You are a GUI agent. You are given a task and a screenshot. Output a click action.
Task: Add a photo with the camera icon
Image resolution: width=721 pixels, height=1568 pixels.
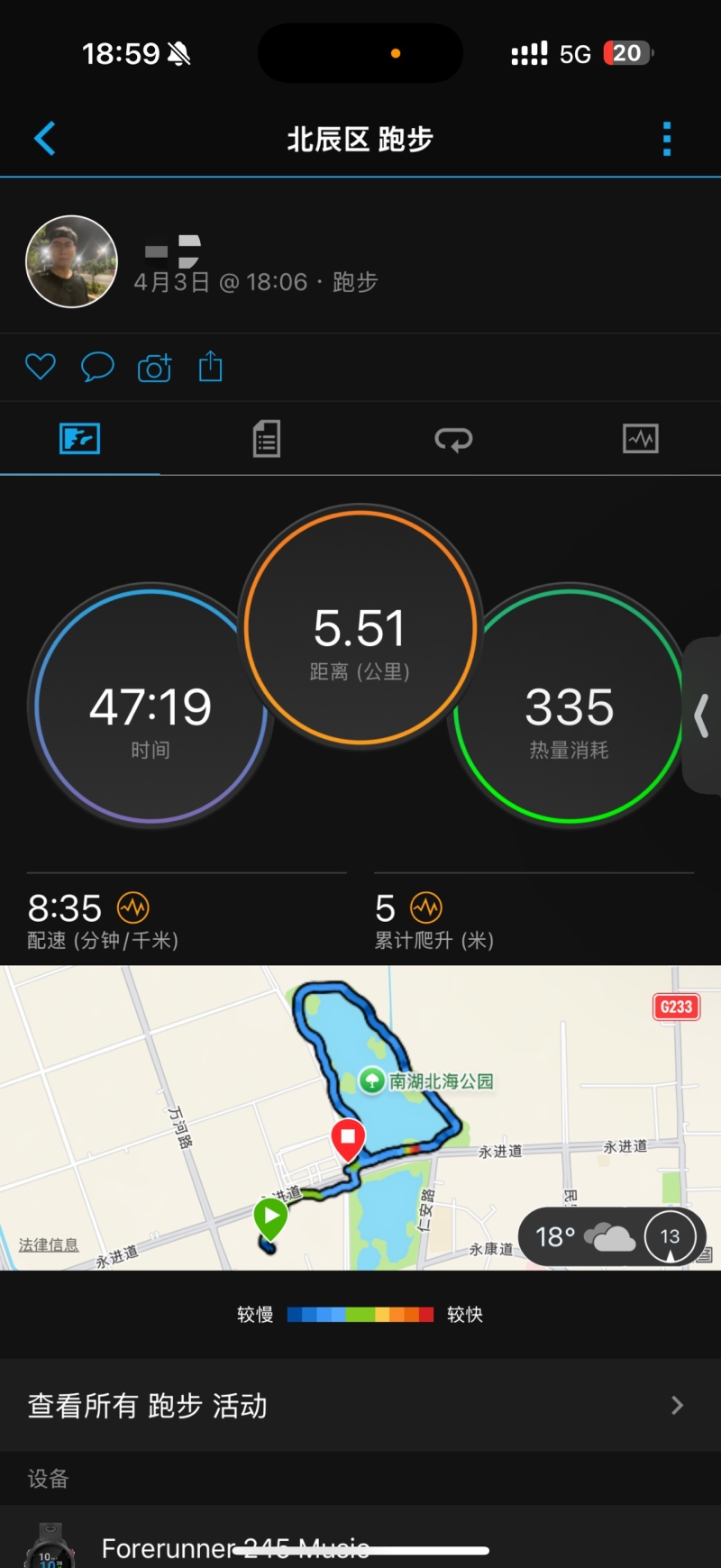154,368
